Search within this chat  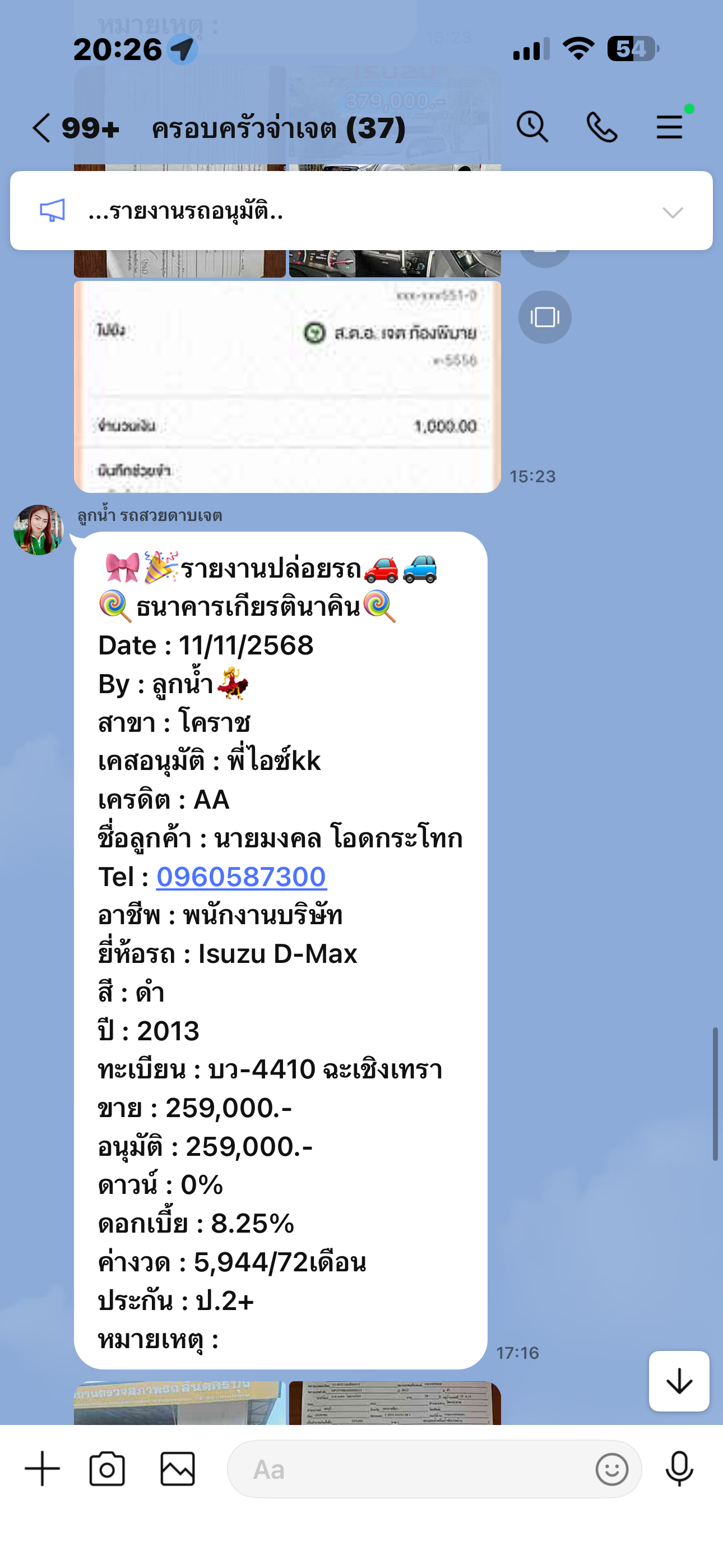point(532,127)
